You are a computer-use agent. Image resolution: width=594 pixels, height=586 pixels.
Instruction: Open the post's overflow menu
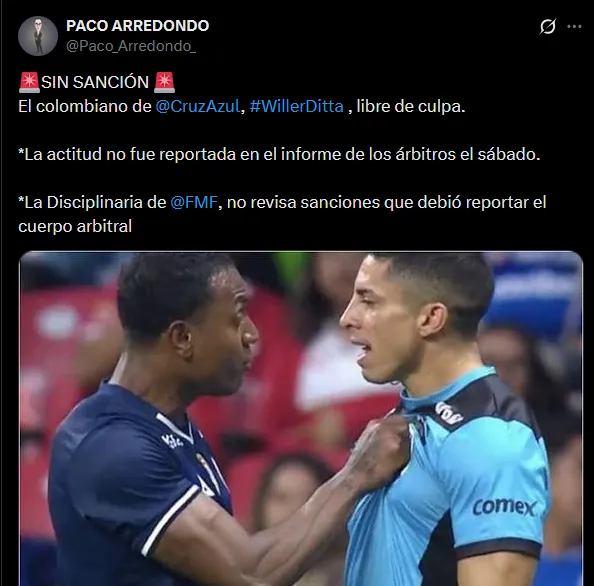574,27
